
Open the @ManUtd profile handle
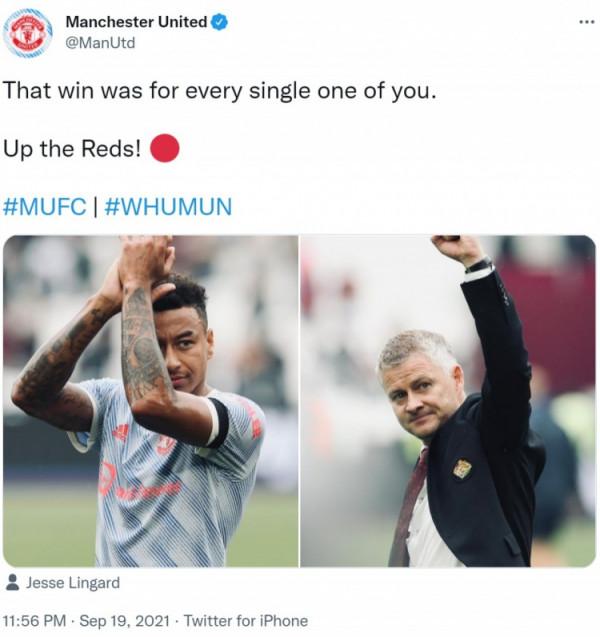click(100, 43)
